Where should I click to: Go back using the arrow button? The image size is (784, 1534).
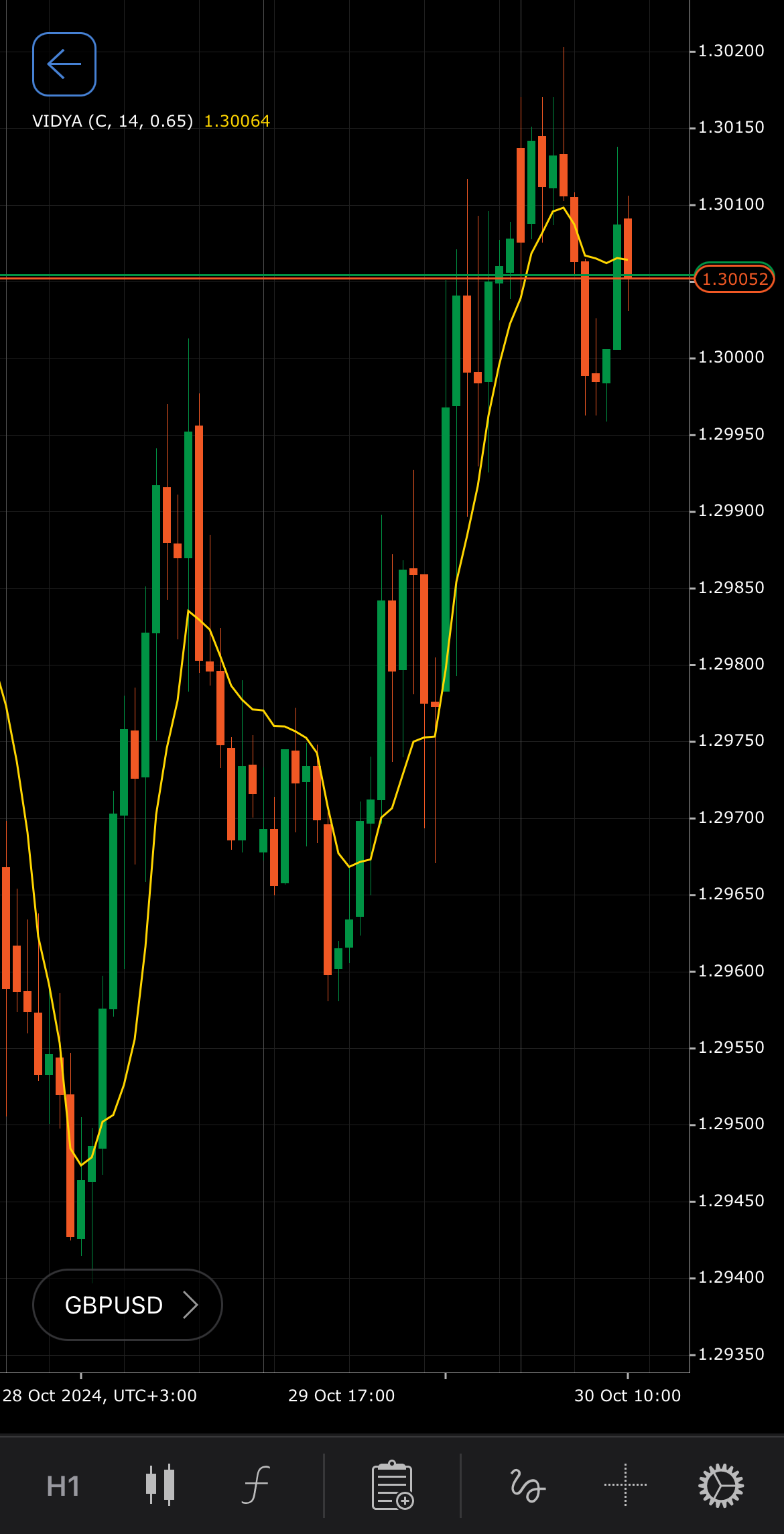point(64,64)
